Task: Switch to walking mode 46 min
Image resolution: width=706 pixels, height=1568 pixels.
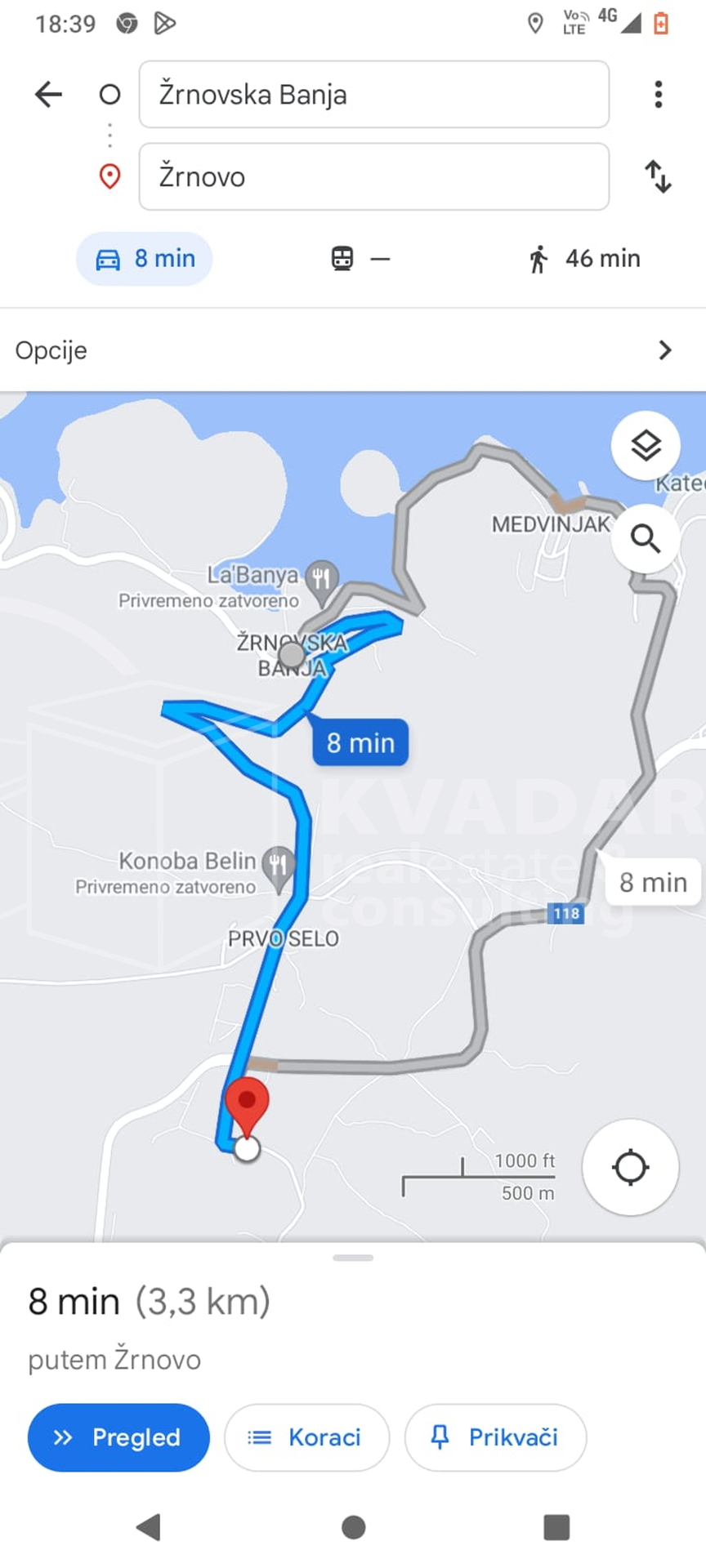Action: [583, 259]
